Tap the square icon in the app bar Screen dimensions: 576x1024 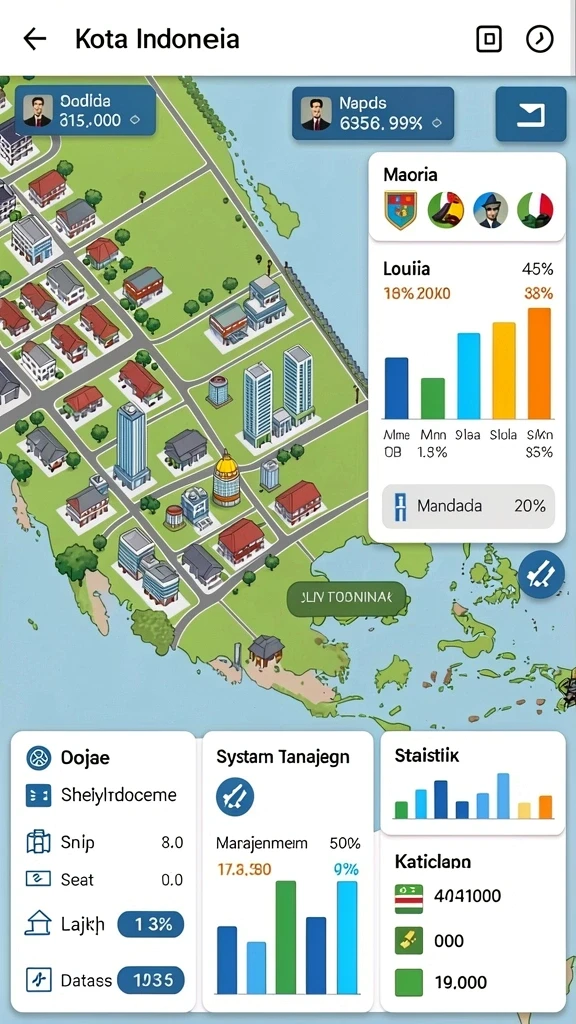[x=488, y=39]
